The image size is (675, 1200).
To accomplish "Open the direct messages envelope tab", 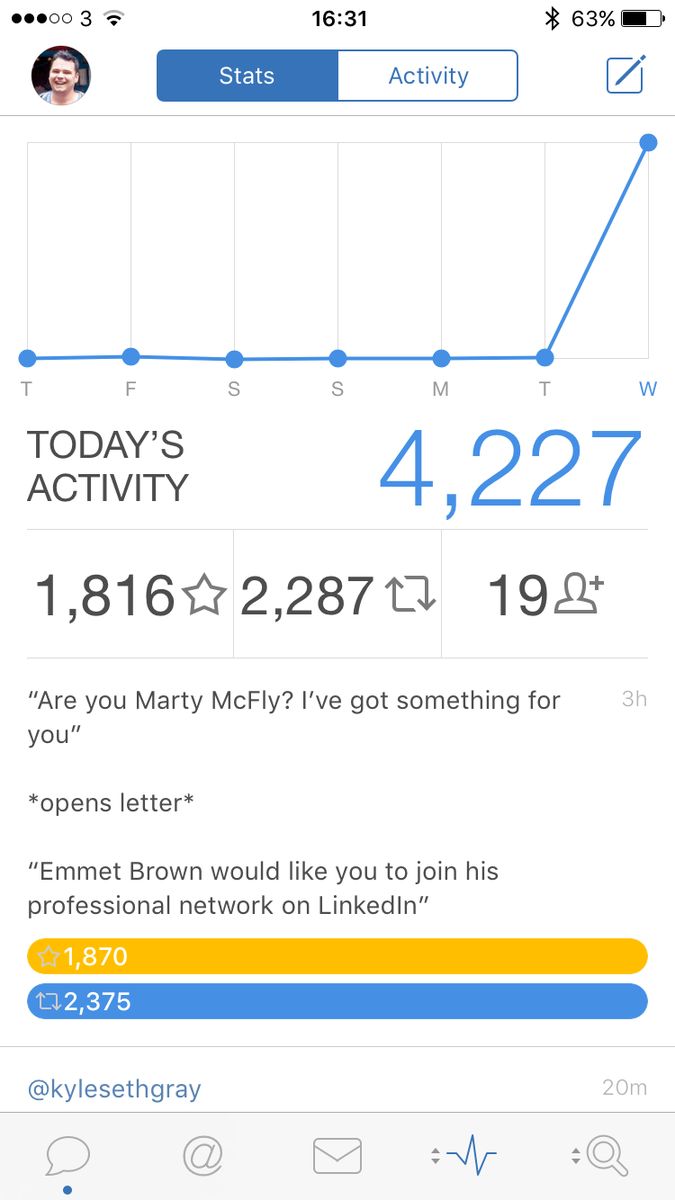I will pos(337,1157).
